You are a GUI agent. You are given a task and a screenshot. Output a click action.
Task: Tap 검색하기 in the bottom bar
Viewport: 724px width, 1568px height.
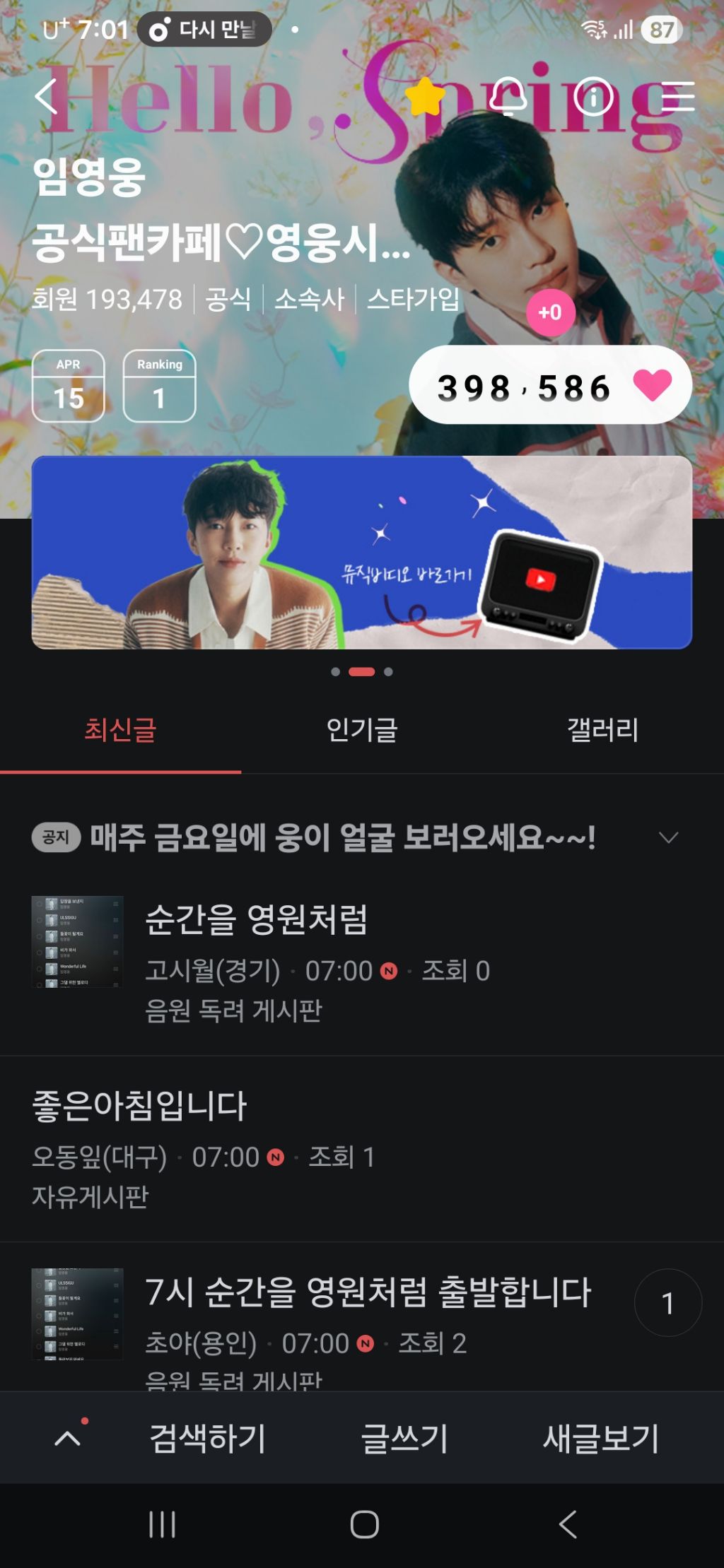tap(208, 1439)
